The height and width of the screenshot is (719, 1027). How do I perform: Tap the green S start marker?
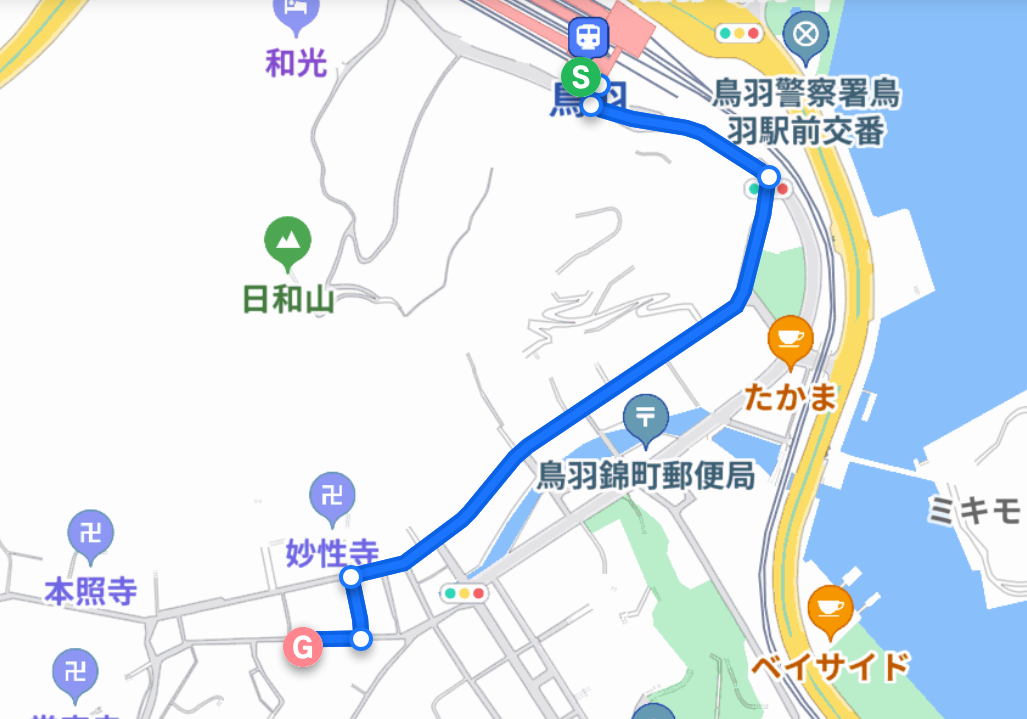[x=580, y=76]
